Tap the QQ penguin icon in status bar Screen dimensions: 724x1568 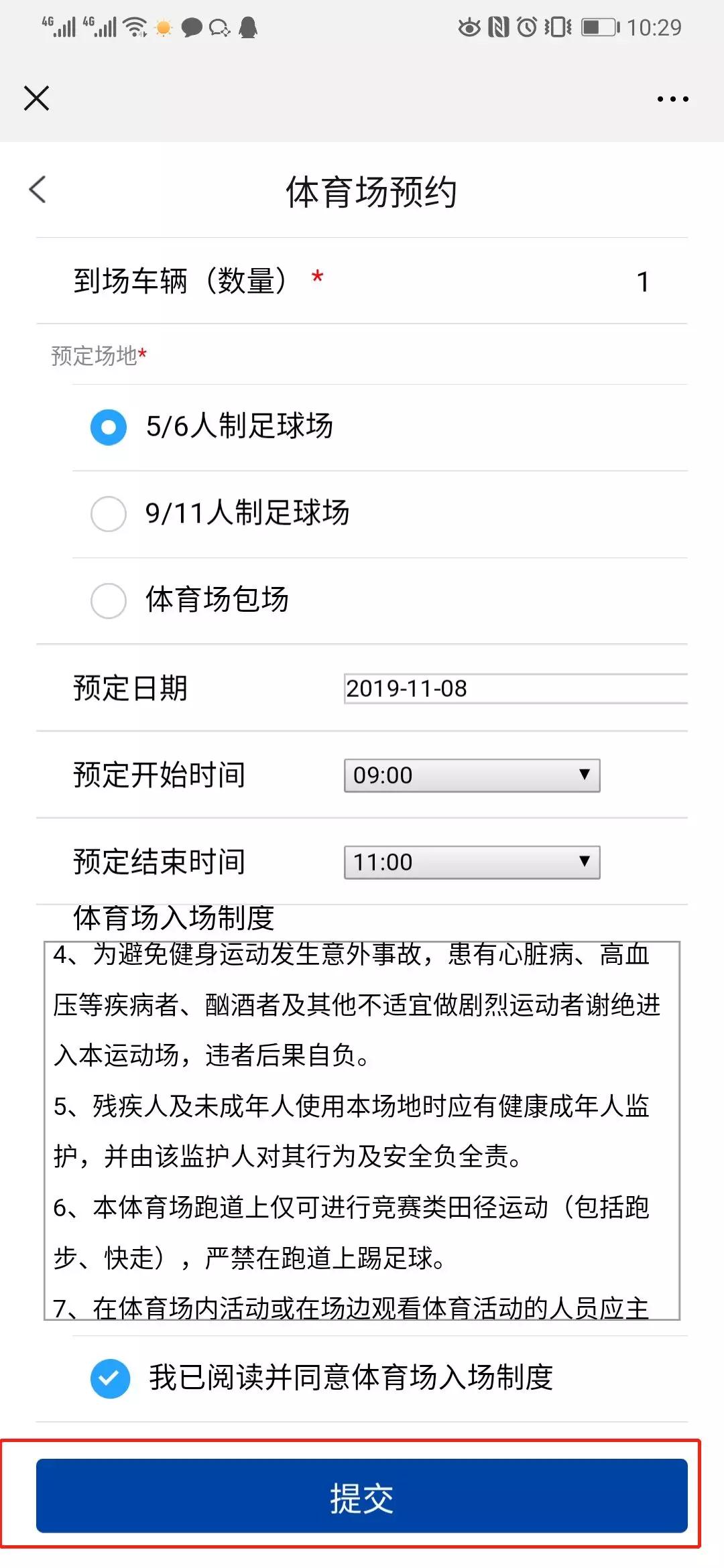248,28
